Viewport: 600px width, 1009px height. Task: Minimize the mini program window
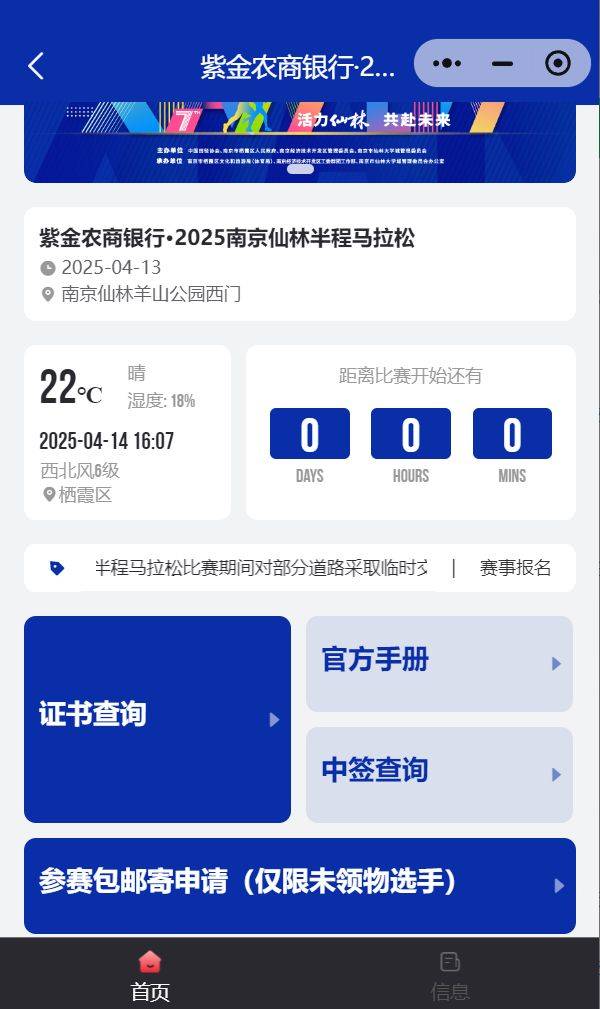click(502, 64)
